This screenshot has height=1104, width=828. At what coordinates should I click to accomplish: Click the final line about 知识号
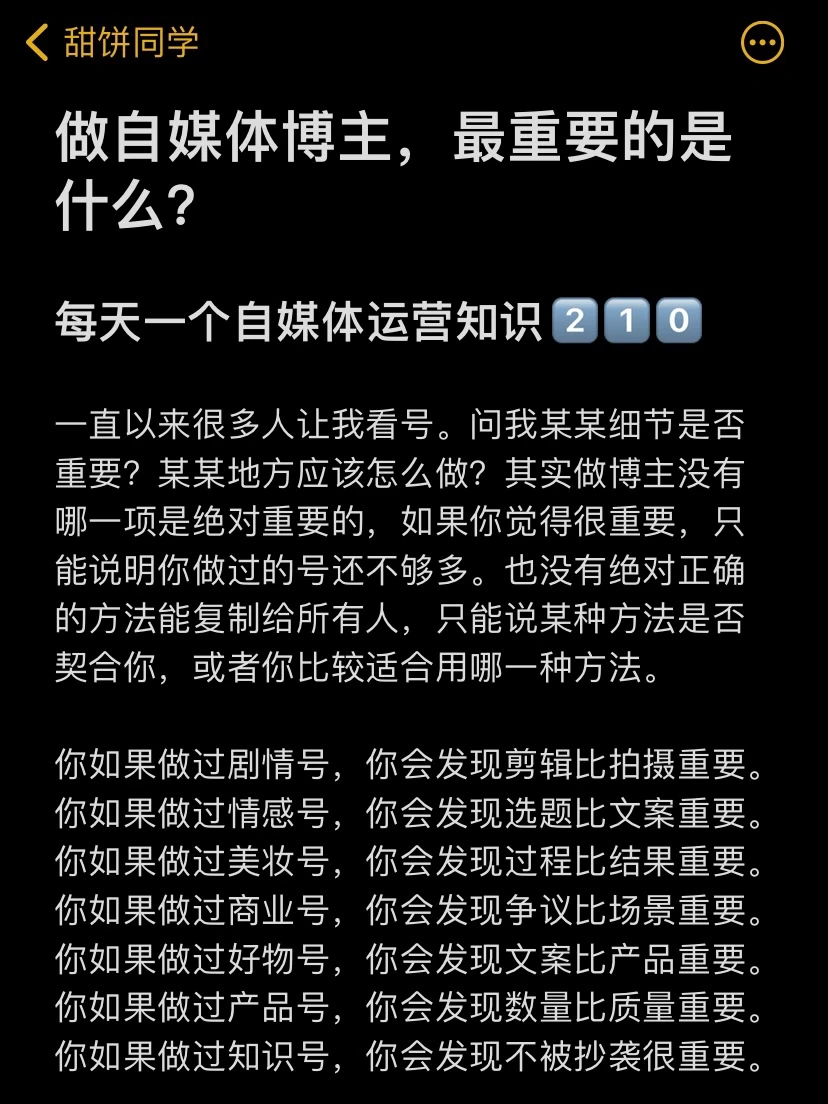410,1058
